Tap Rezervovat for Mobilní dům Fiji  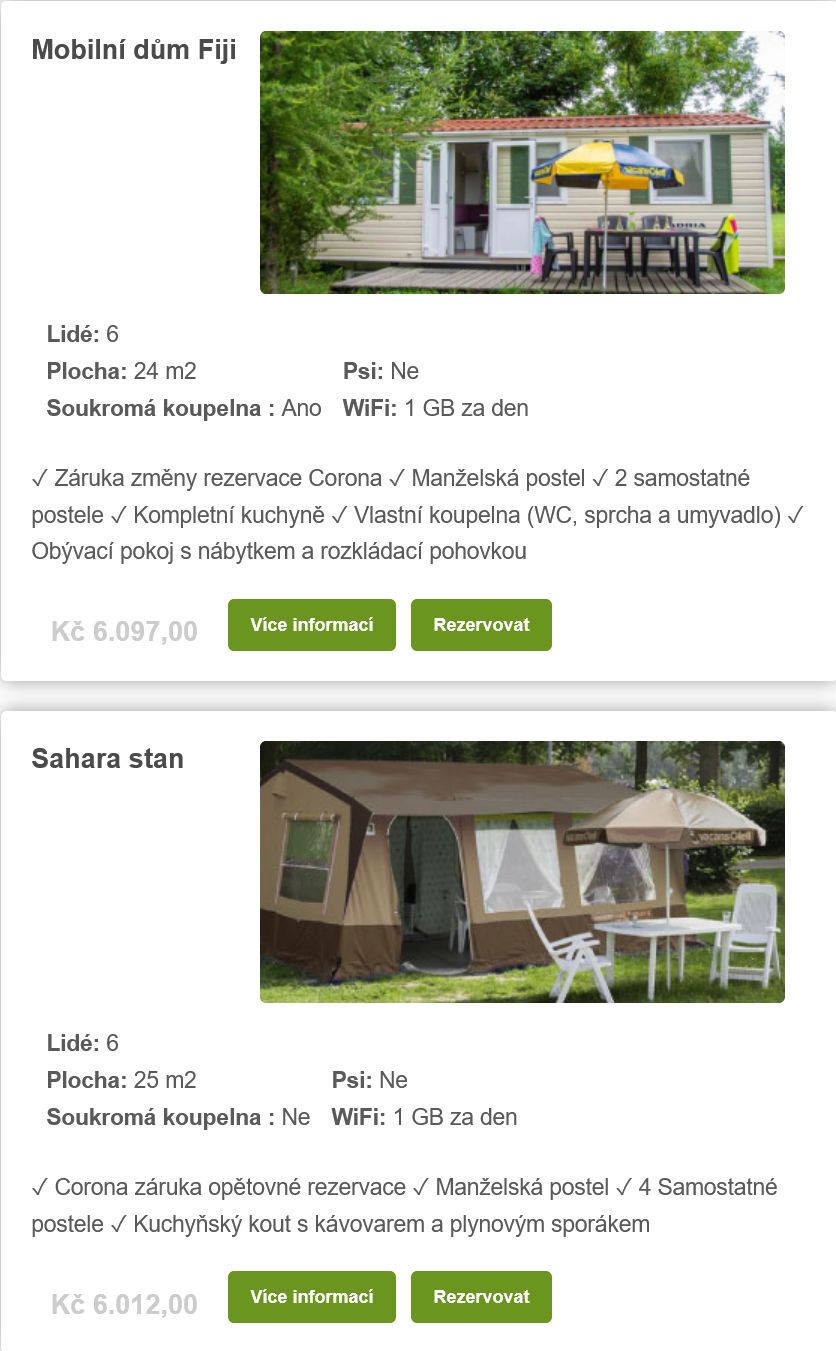[481, 625]
